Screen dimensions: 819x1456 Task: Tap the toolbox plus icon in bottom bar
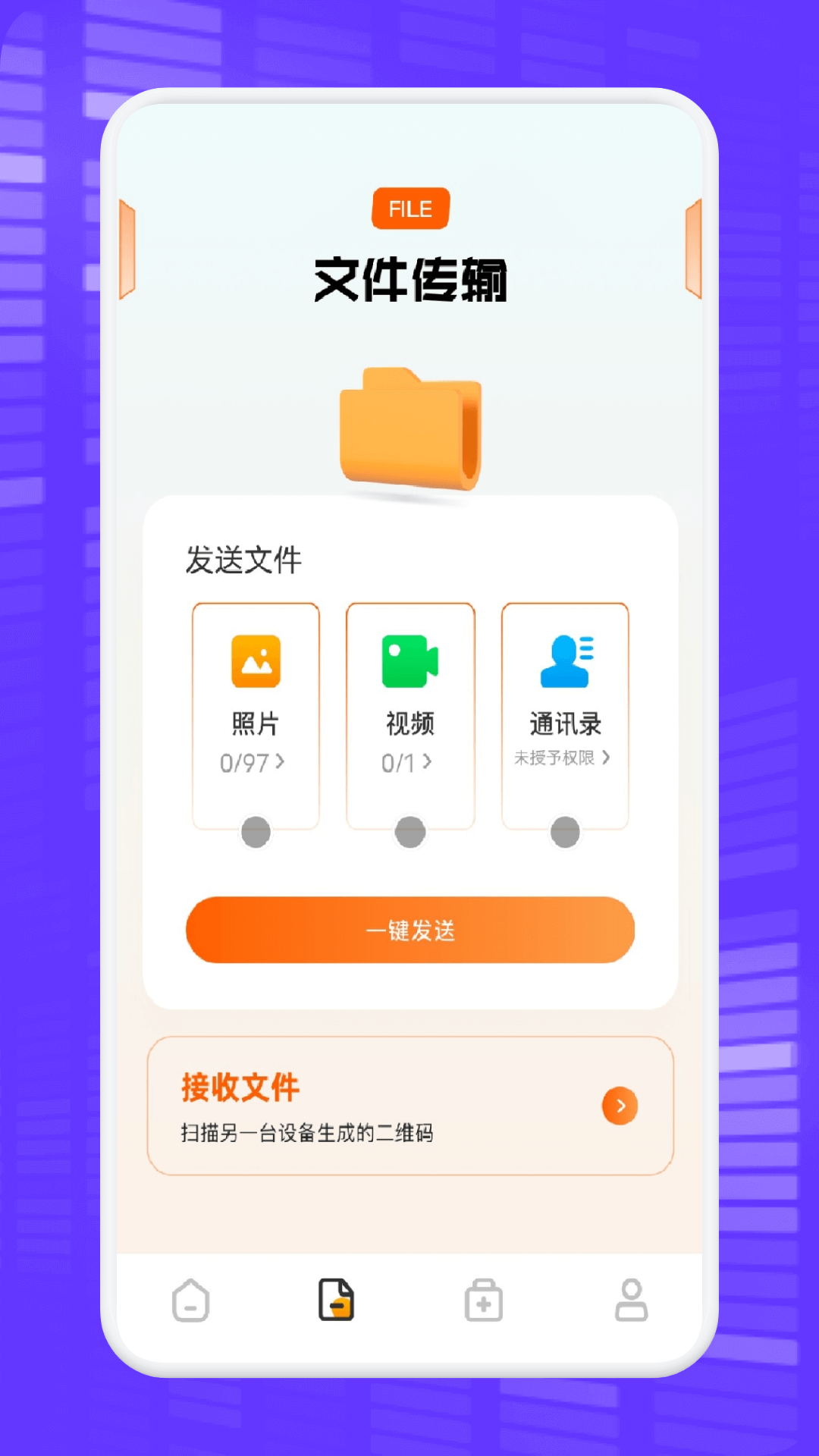[x=483, y=1298]
